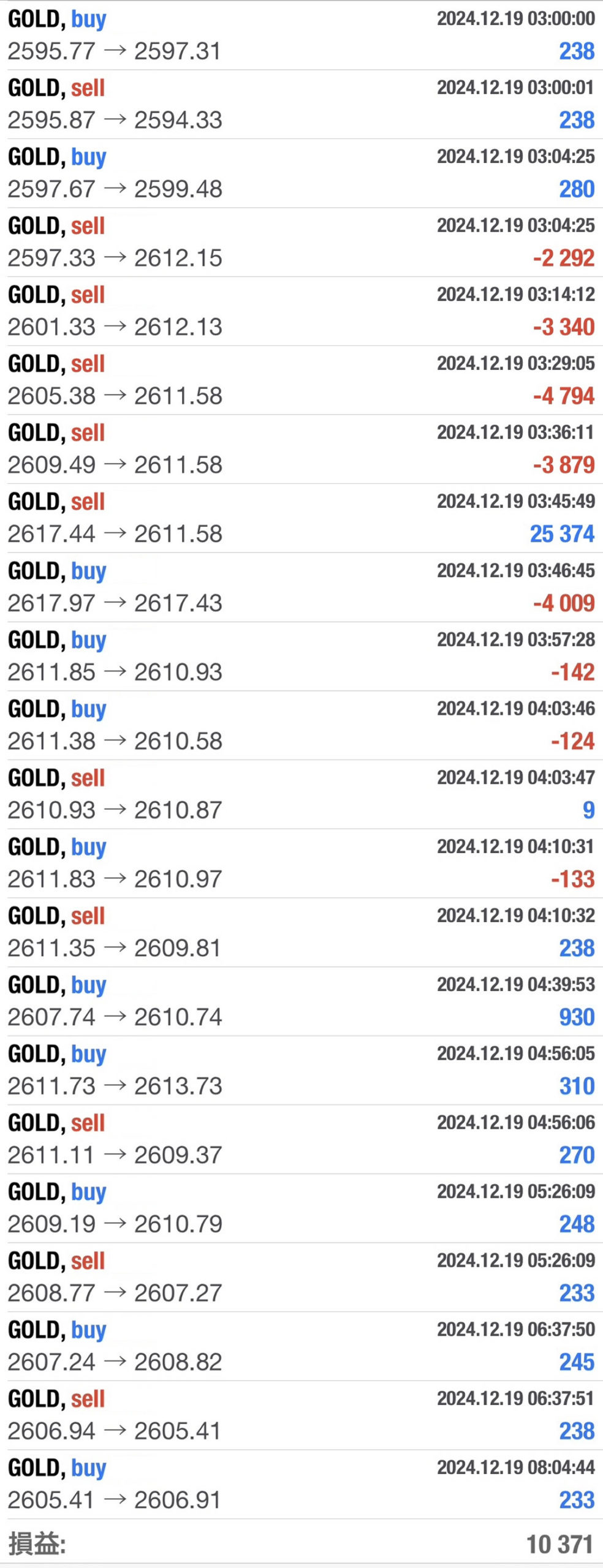This screenshot has height=1568, width=603.
Task: Select the GOLD buy trade at 04:56:05
Action: click(301, 1070)
